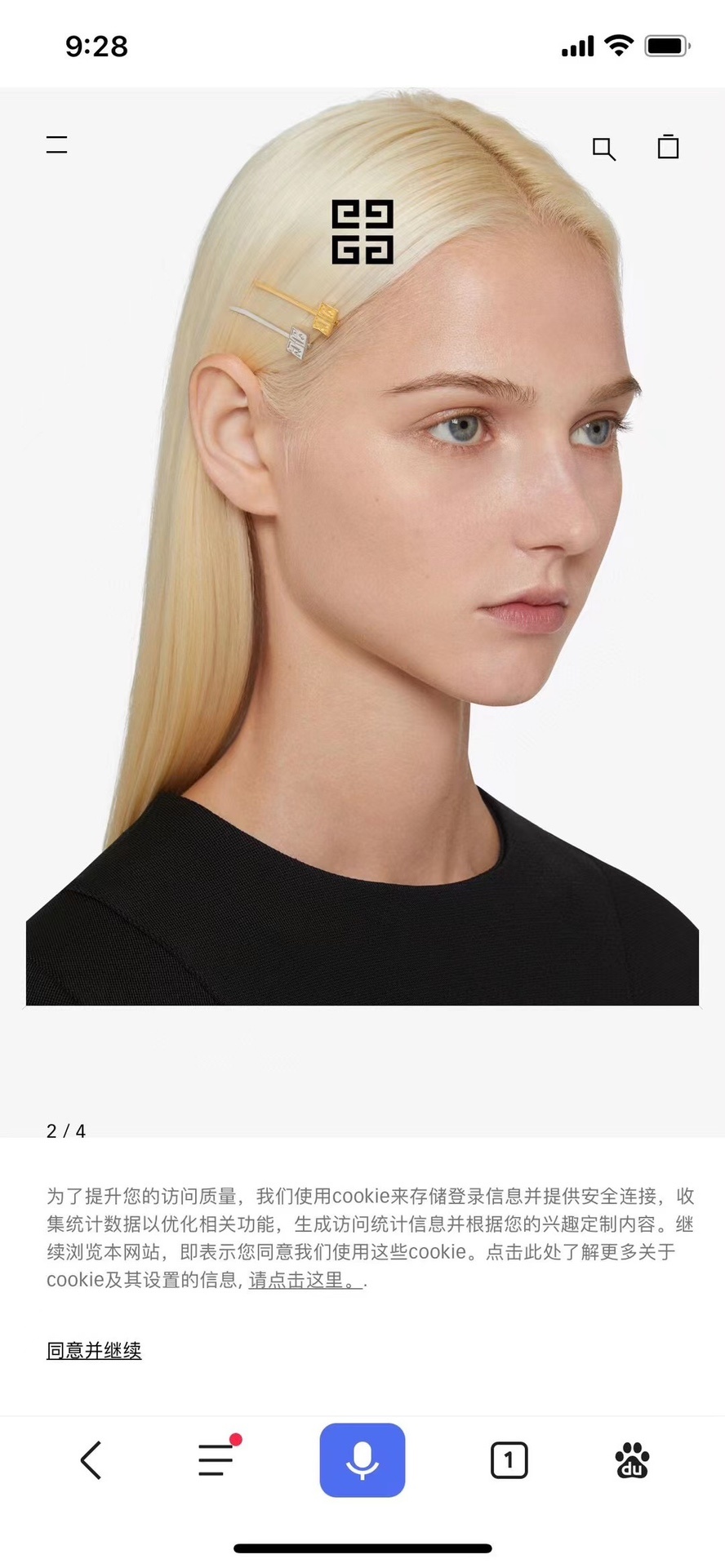Accept cookies via 同意并继续

[x=94, y=1351]
